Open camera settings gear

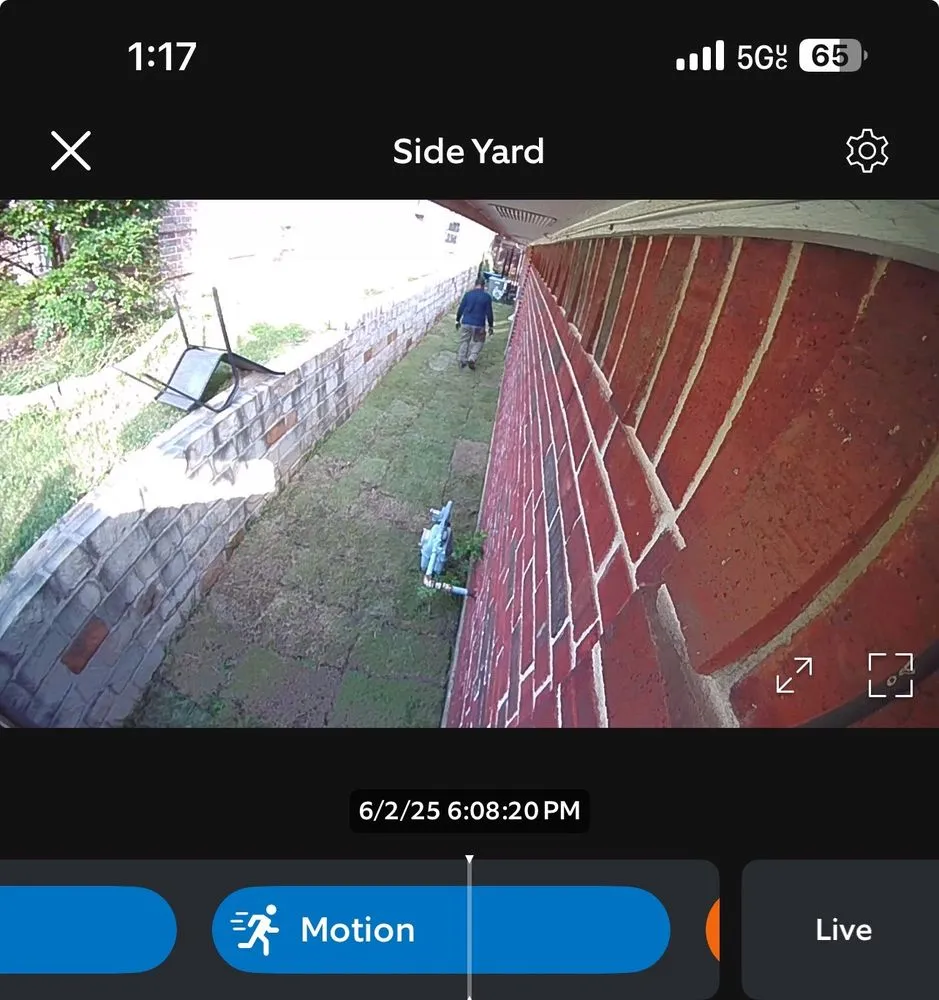coord(866,151)
